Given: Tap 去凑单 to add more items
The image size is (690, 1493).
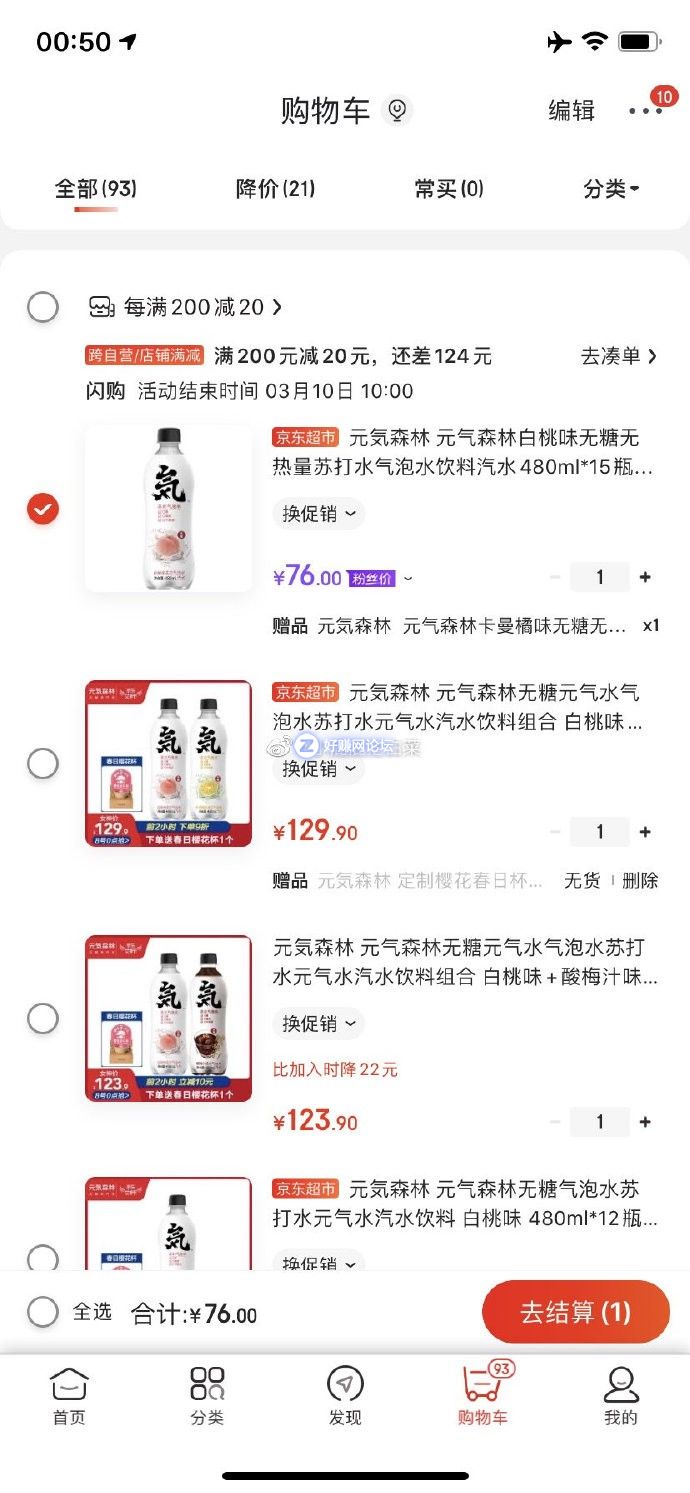Looking at the screenshot, I should (618, 356).
